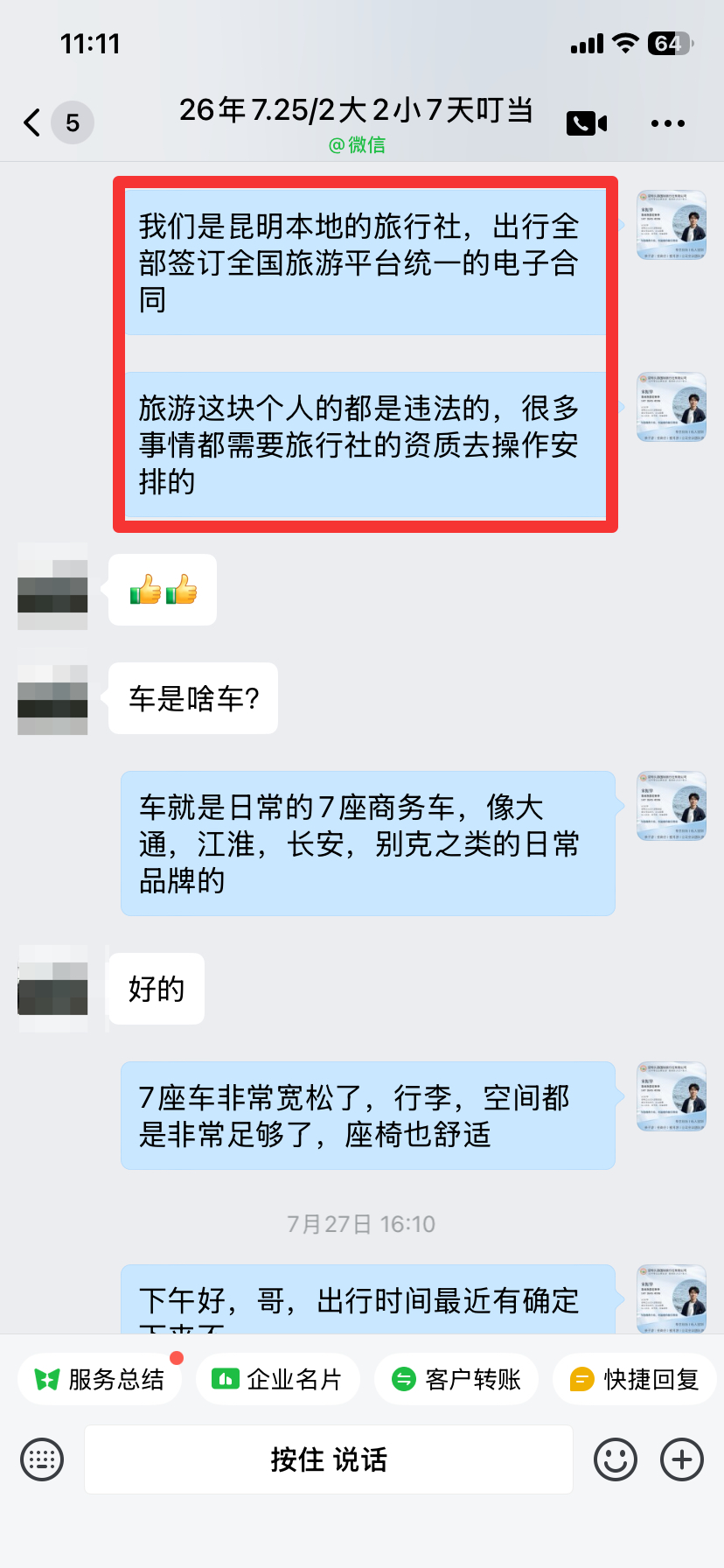Viewport: 724px width, 1568px height.
Task: Open the emoji sticker panel
Action: click(616, 1459)
